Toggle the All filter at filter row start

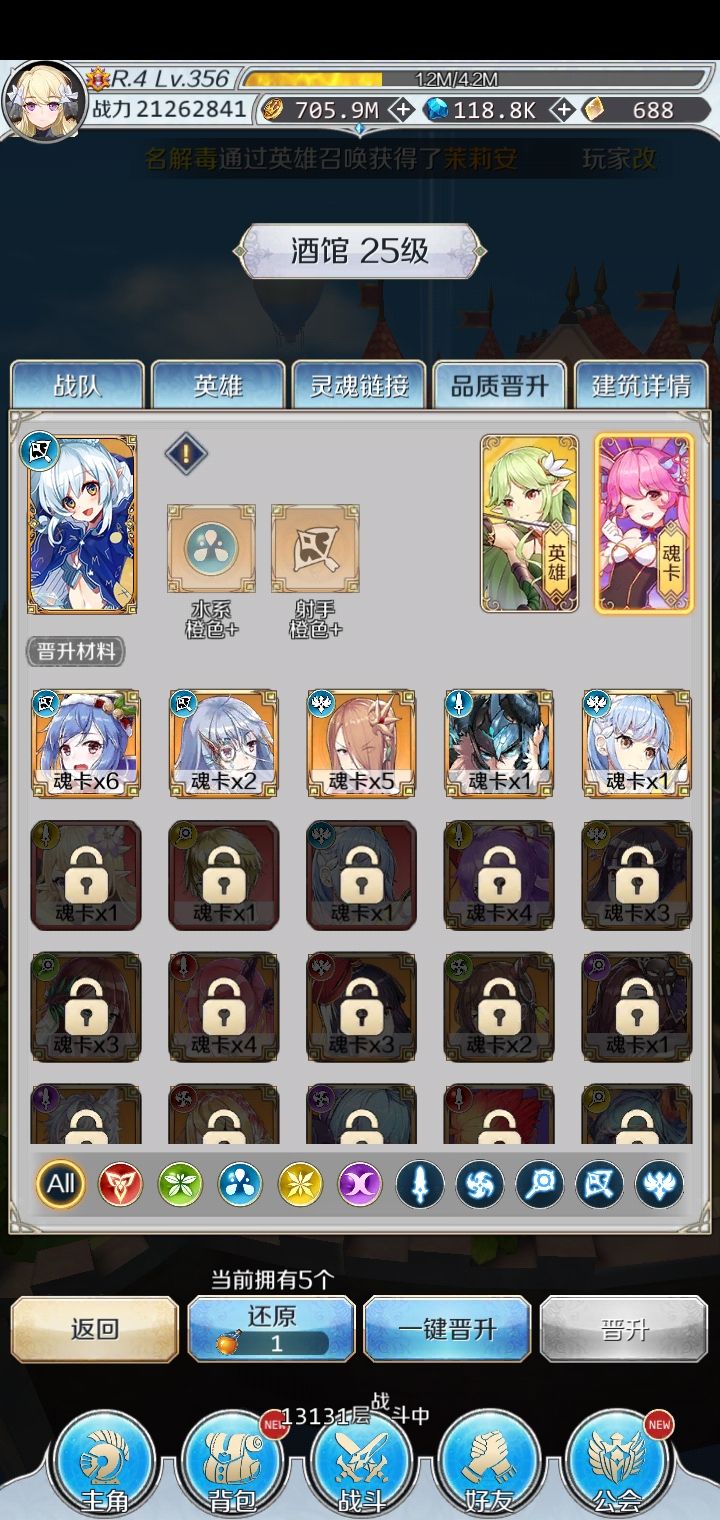61,1183
